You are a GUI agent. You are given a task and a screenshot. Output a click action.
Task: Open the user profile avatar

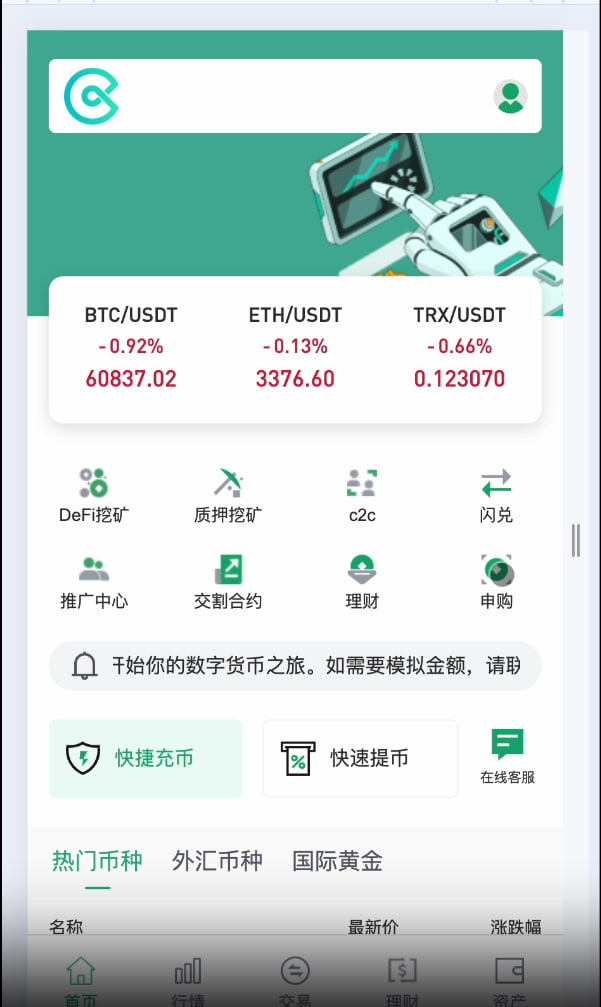[x=510, y=96]
